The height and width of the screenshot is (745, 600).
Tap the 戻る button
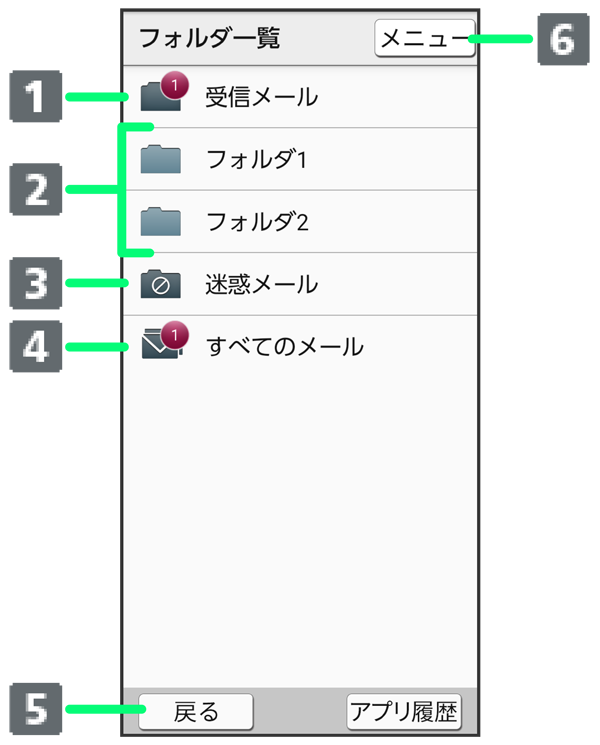point(196,712)
